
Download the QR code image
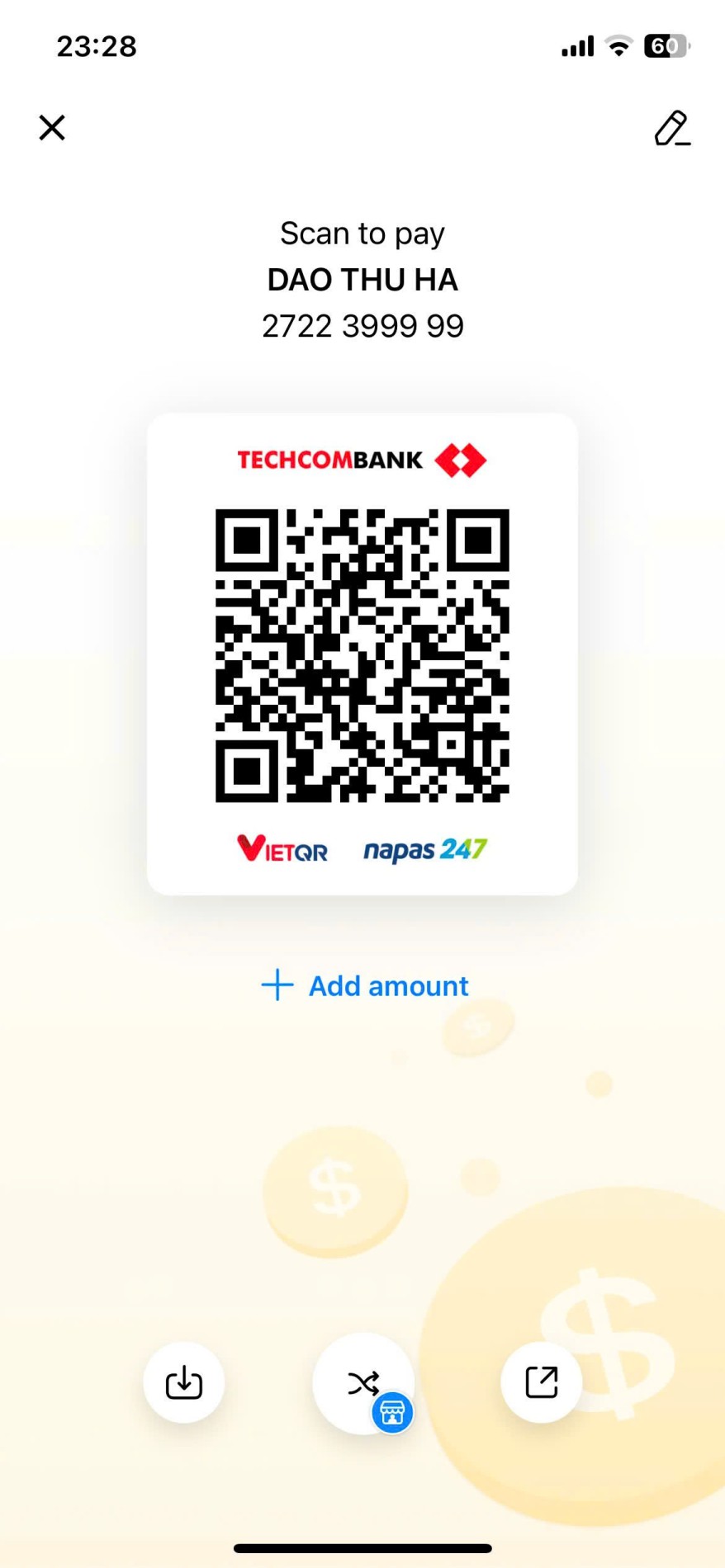[x=184, y=1382]
